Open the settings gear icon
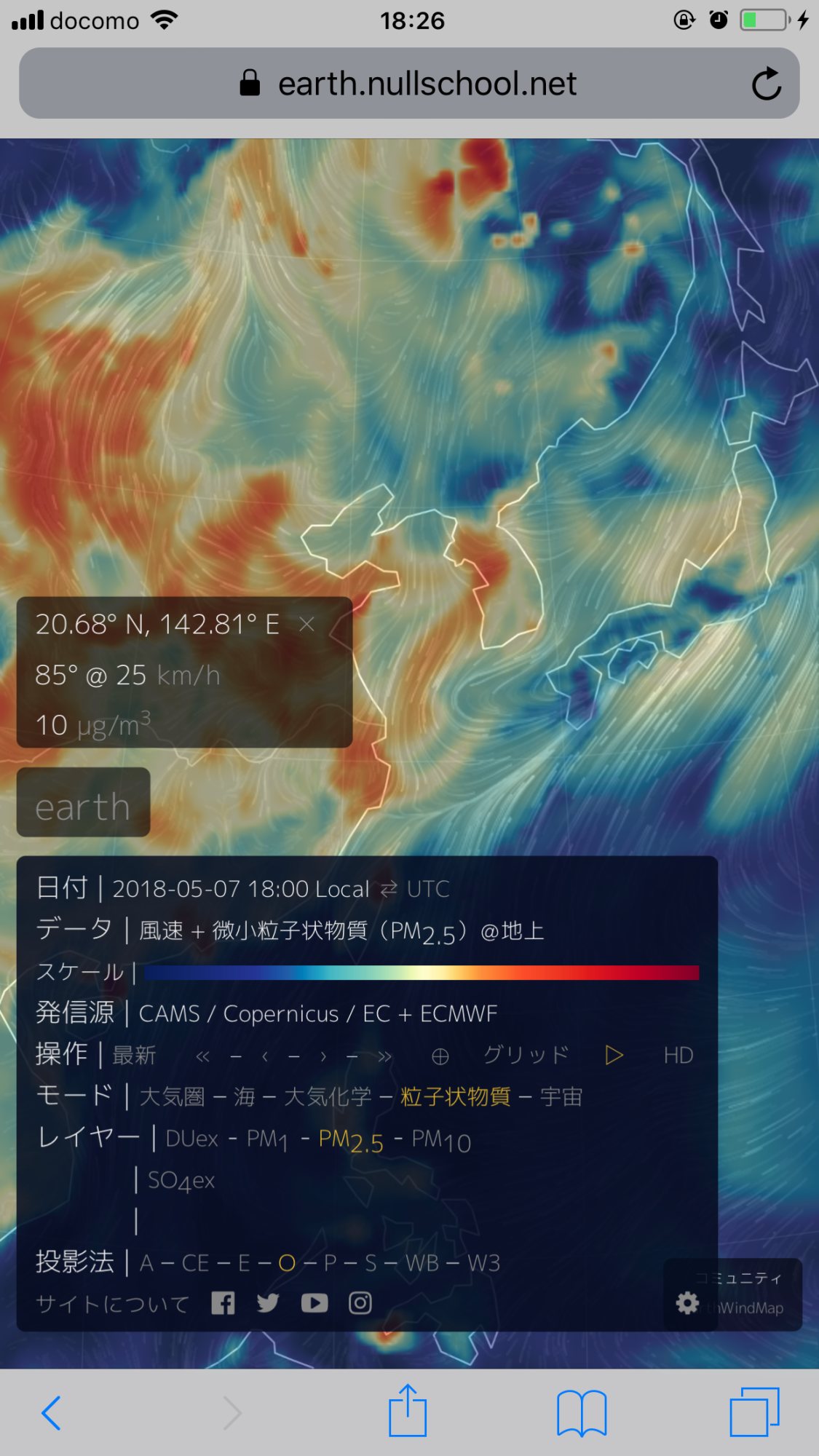The height and width of the screenshot is (1456, 819). pyautogui.click(x=687, y=1303)
